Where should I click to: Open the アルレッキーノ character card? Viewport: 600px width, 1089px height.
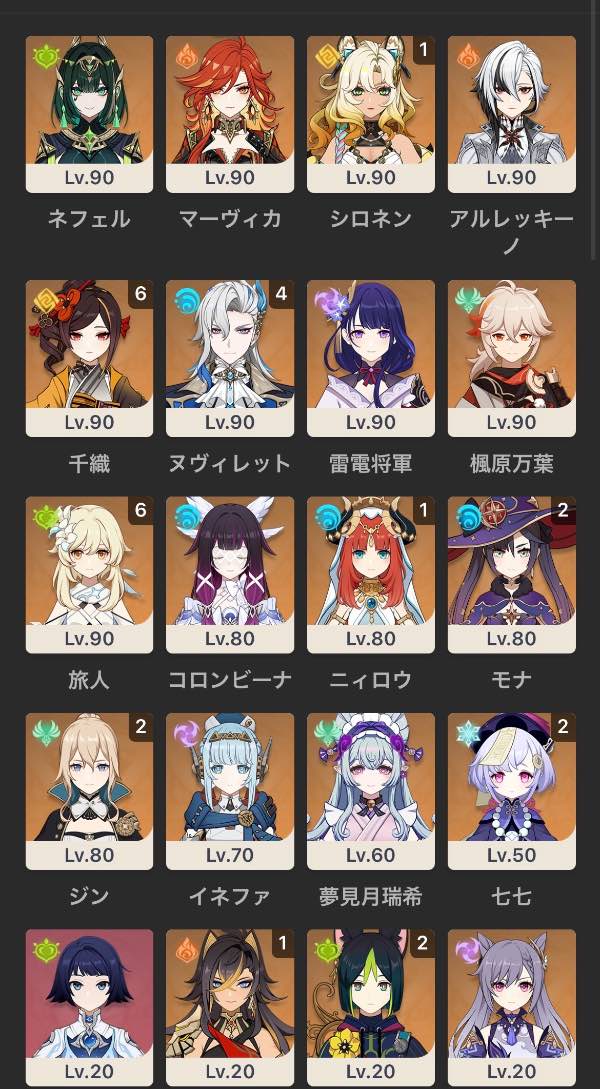pos(512,114)
